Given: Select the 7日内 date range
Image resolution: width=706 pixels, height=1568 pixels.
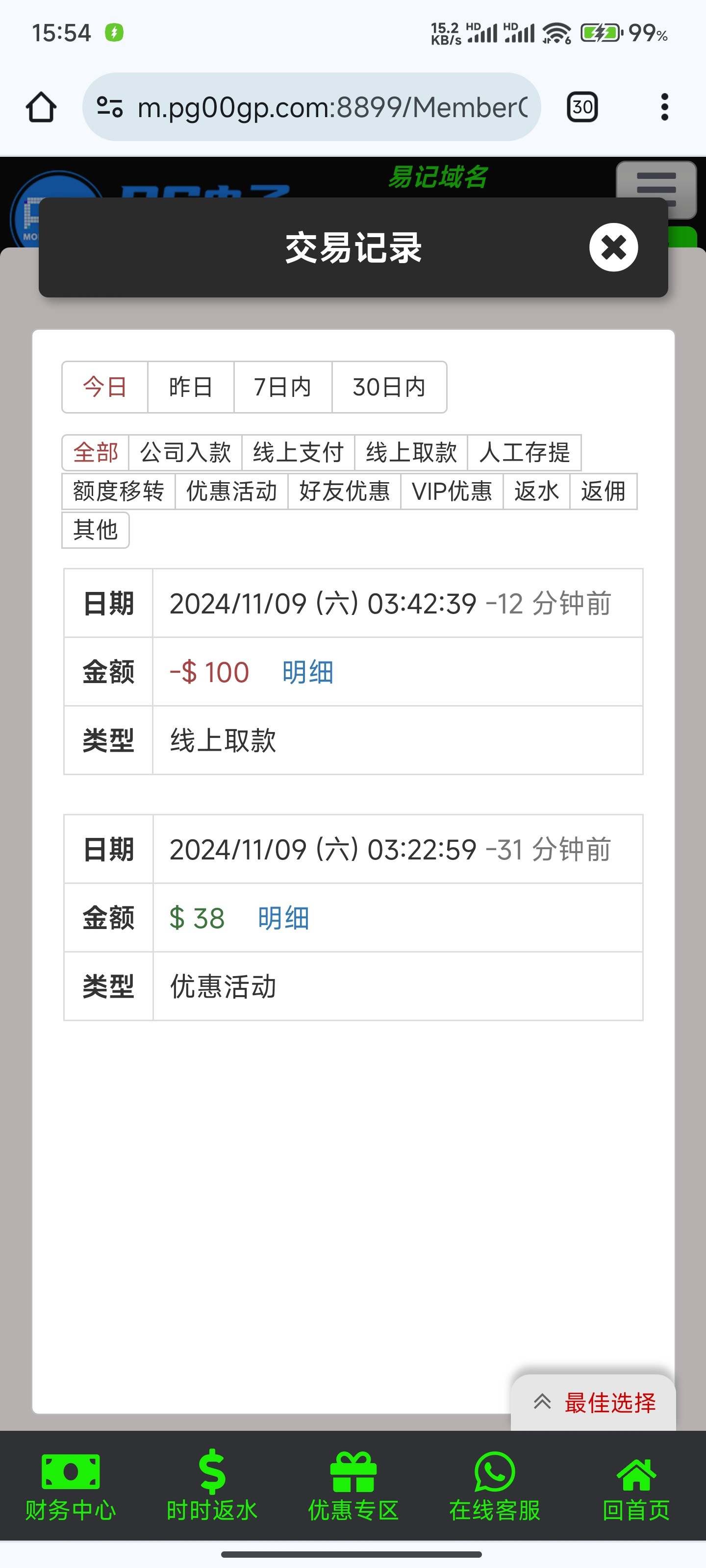Looking at the screenshot, I should tap(282, 387).
